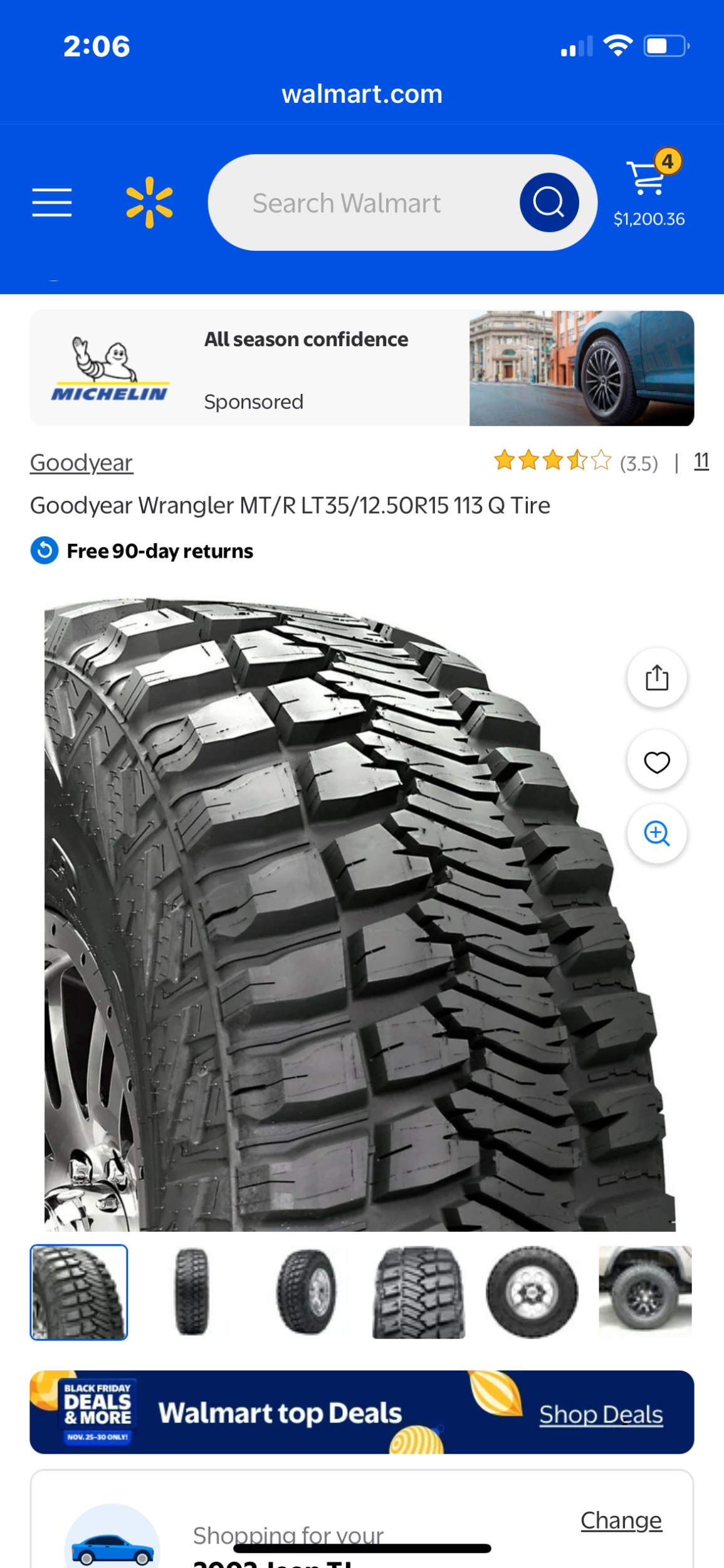Open the Michelin sponsored banner
Screen dimensions: 724x1568
[x=362, y=368]
